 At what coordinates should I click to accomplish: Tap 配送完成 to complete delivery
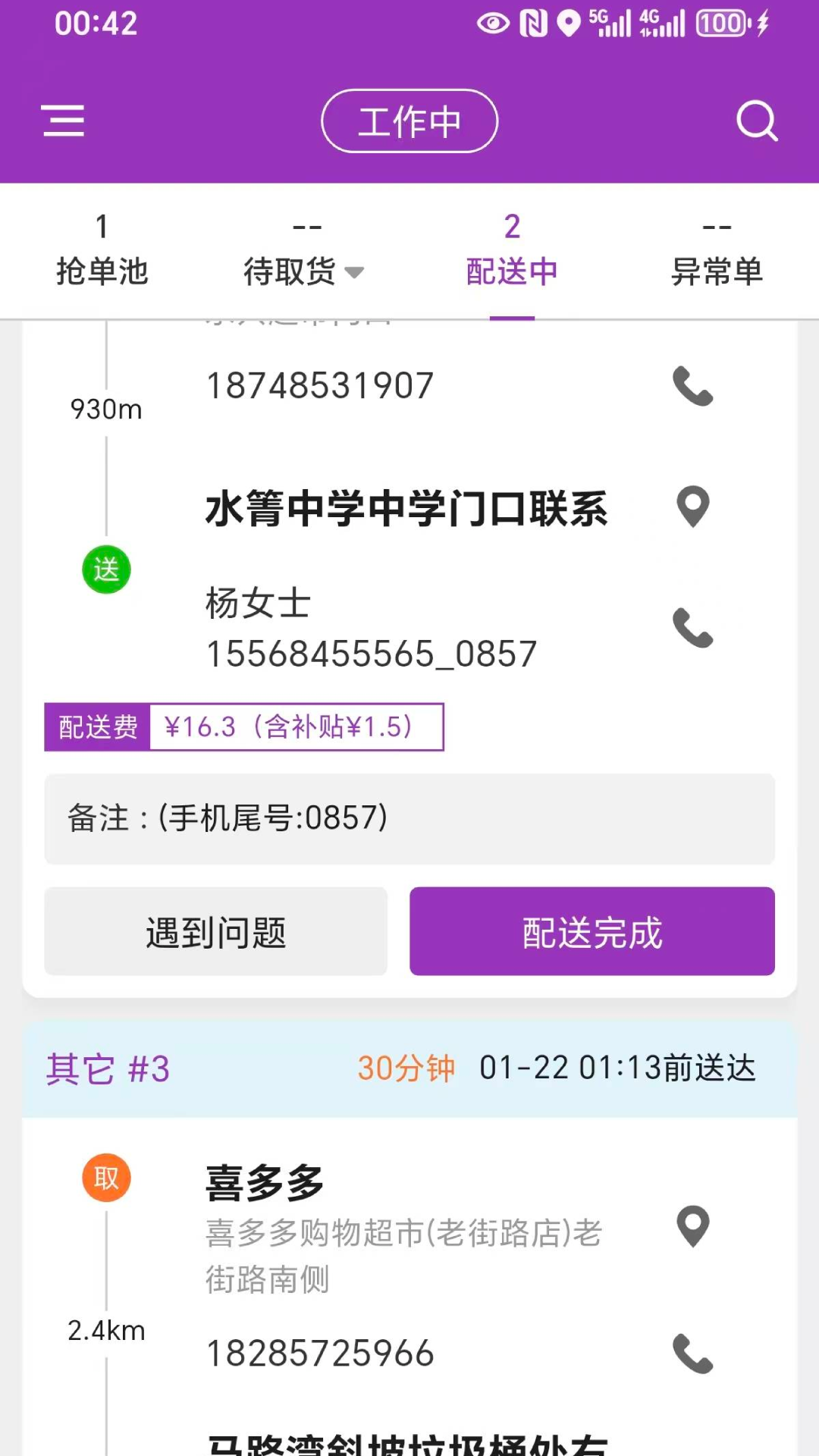[591, 931]
